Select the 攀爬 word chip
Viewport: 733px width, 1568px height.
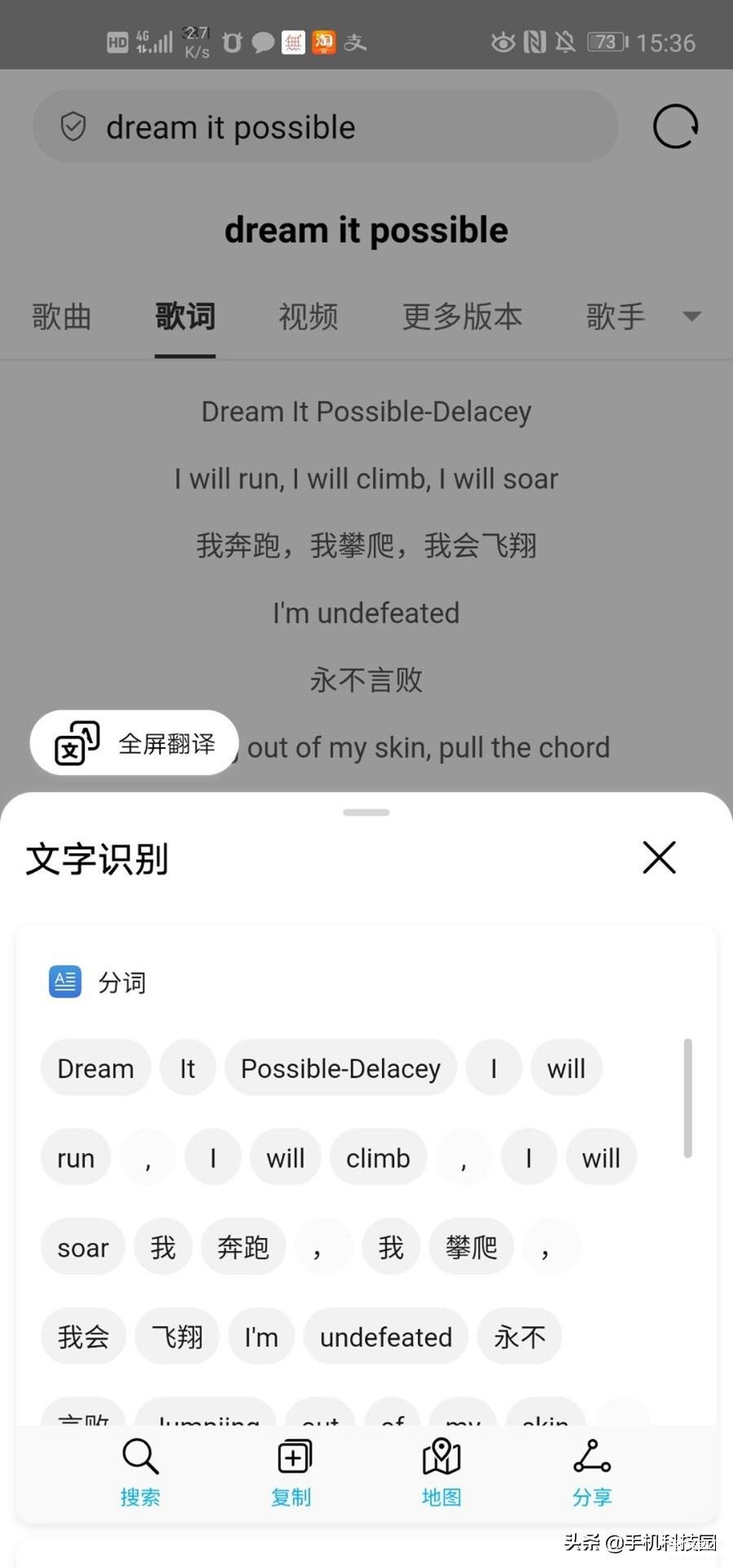tap(471, 1247)
